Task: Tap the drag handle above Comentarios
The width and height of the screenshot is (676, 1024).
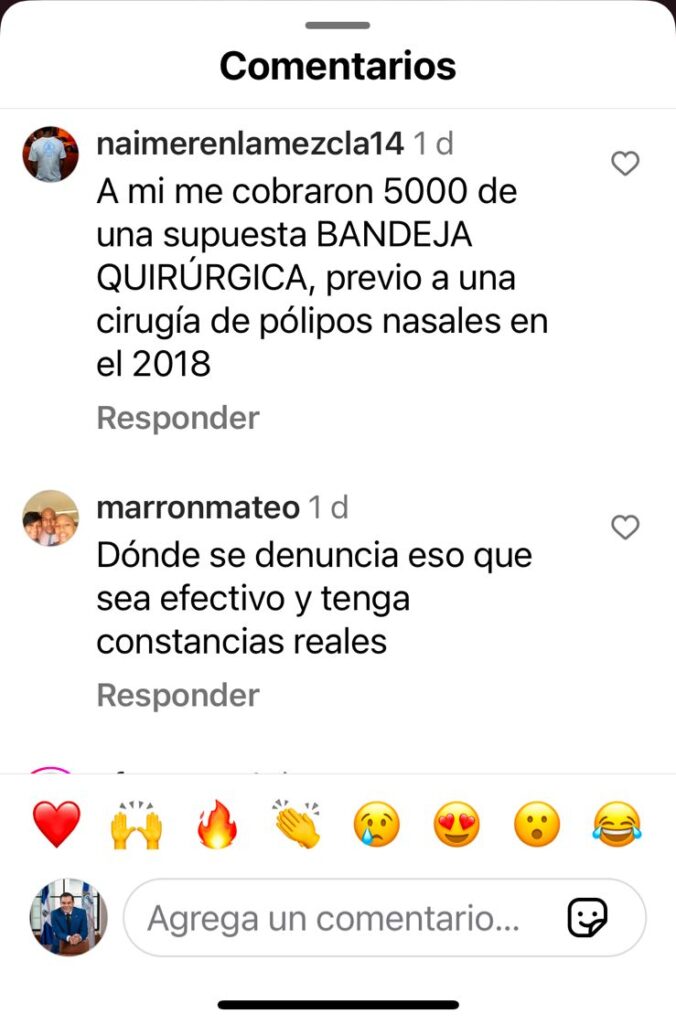Action: coord(338,25)
